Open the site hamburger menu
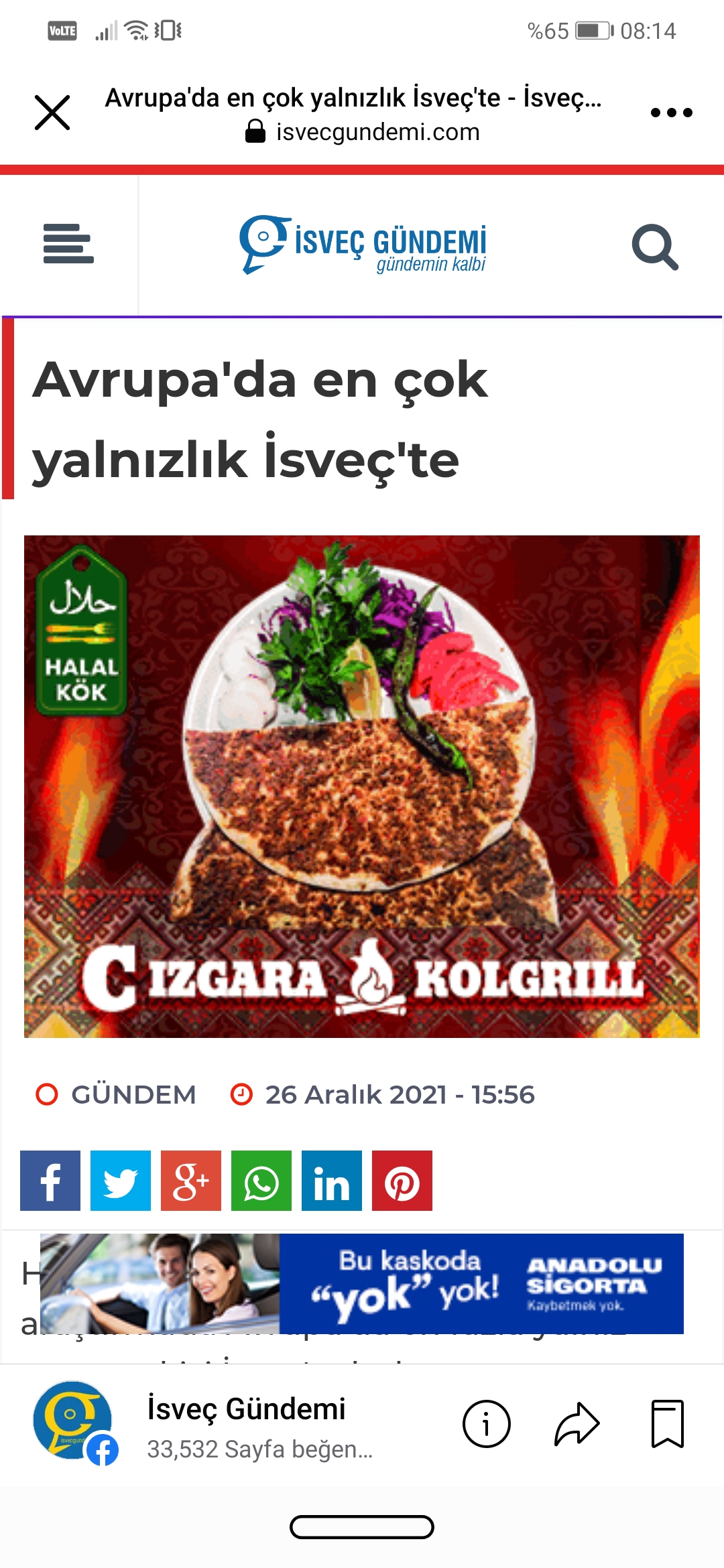The width and height of the screenshot is (724, 1568). click(68, 244)
